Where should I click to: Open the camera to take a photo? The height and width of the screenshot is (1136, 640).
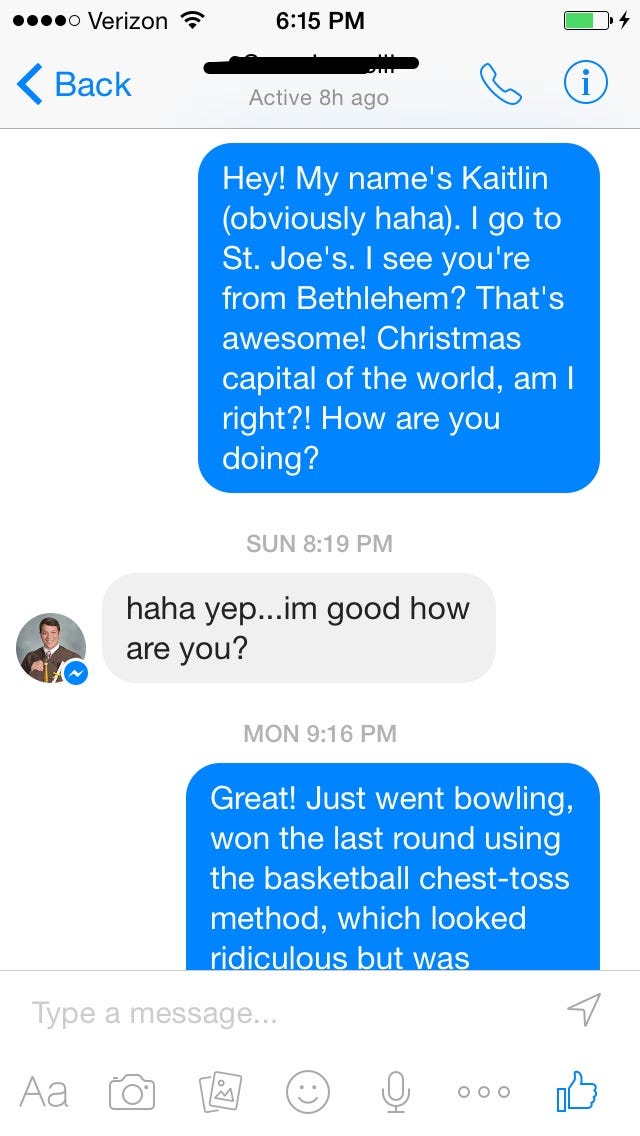click(x=132, y=1092)
